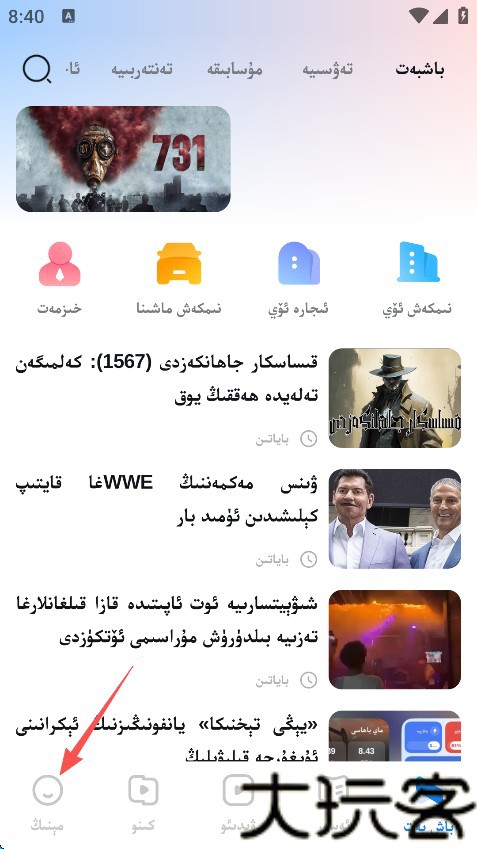Viewport: 477px width, 849px height.
Task: Open the خىزمەت category
Action: tap(60, 278)
